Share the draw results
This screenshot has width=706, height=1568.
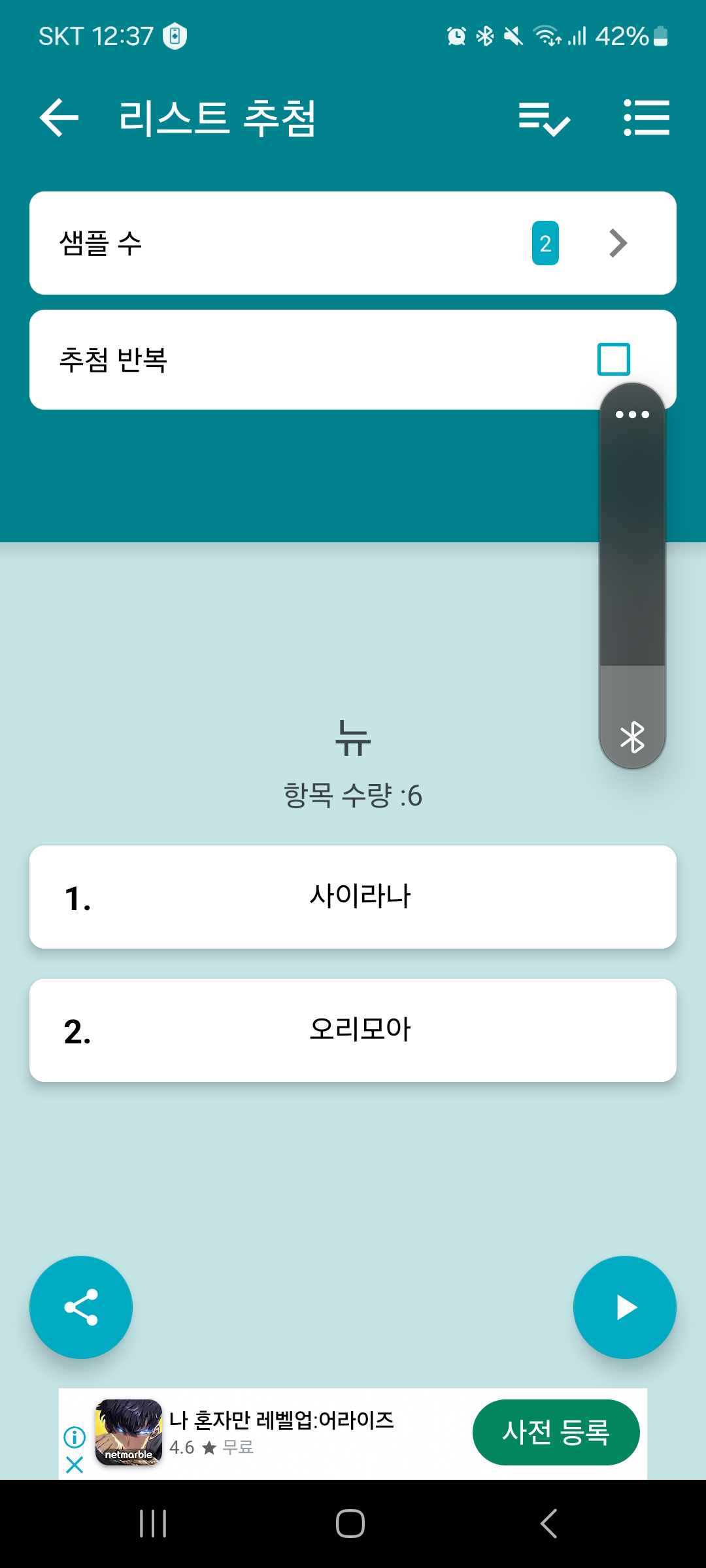pyautogui.click(x=81, y=1307)
